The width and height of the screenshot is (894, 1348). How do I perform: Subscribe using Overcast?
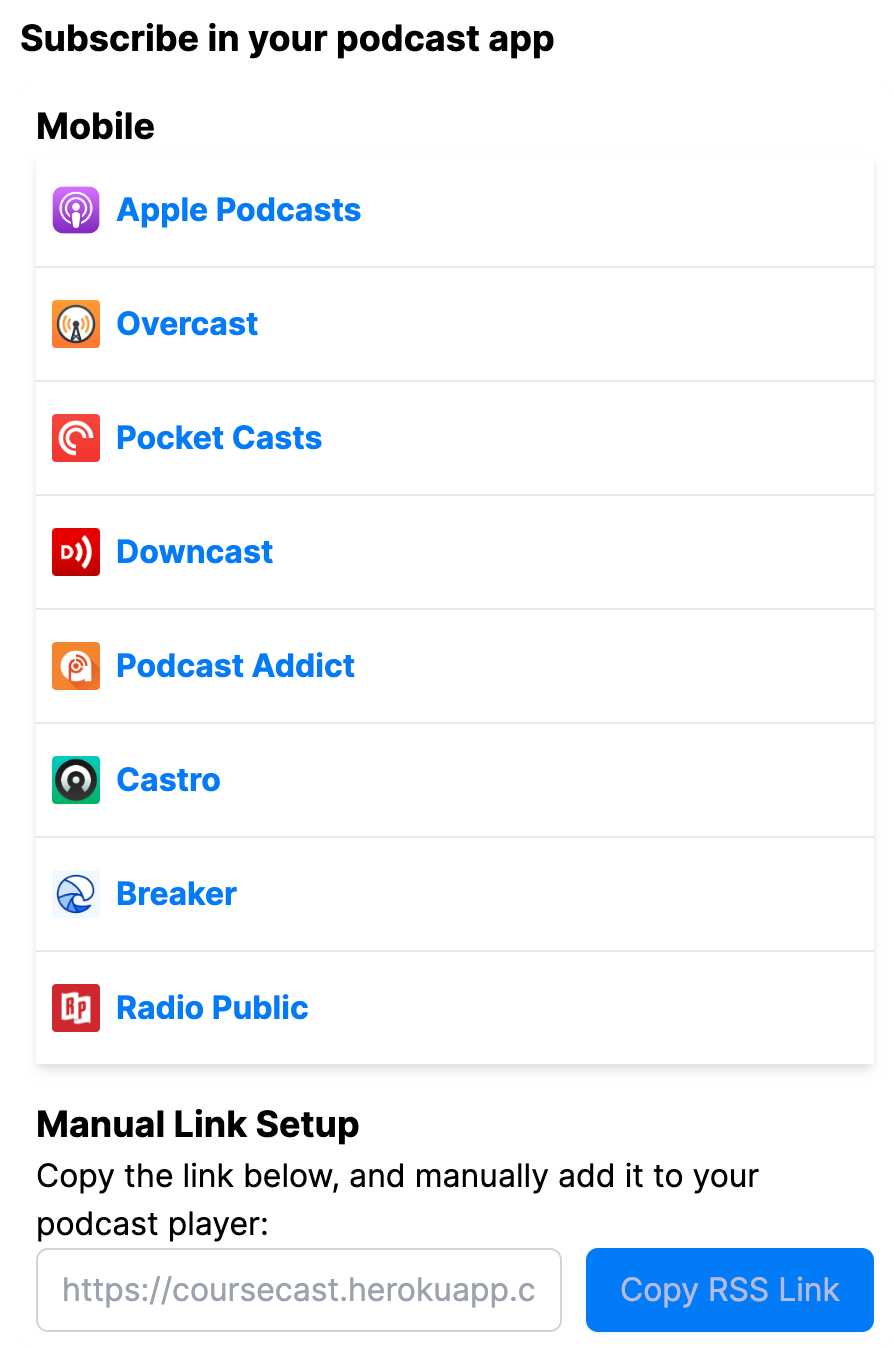pos(187,324)
